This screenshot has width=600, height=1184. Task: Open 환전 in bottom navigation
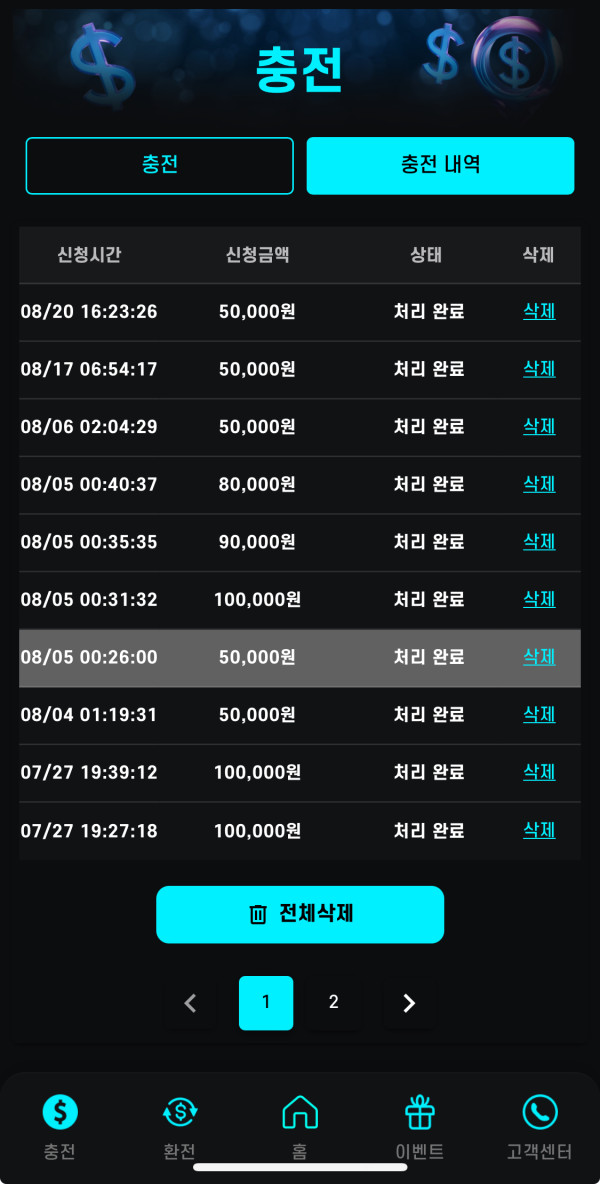click(x=180, y=1128)
